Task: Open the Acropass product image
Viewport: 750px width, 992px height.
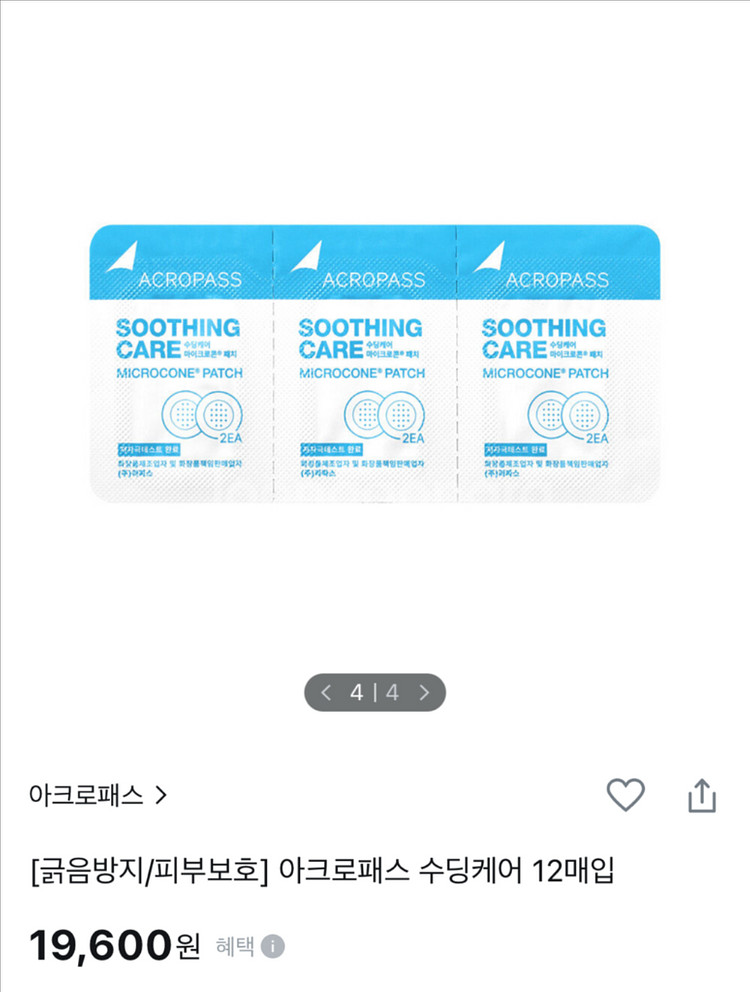Action: [374, 364]
